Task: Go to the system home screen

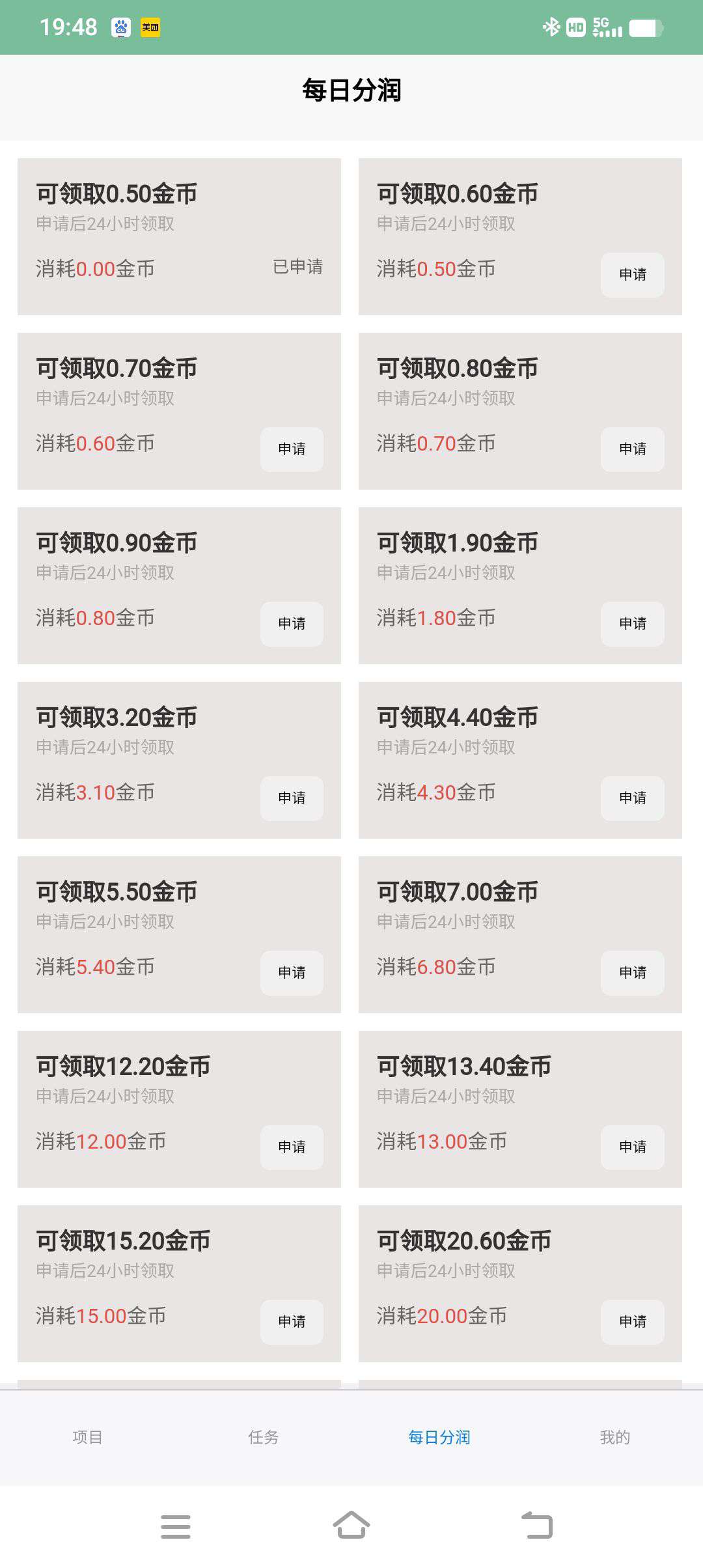Action: 351,1525
